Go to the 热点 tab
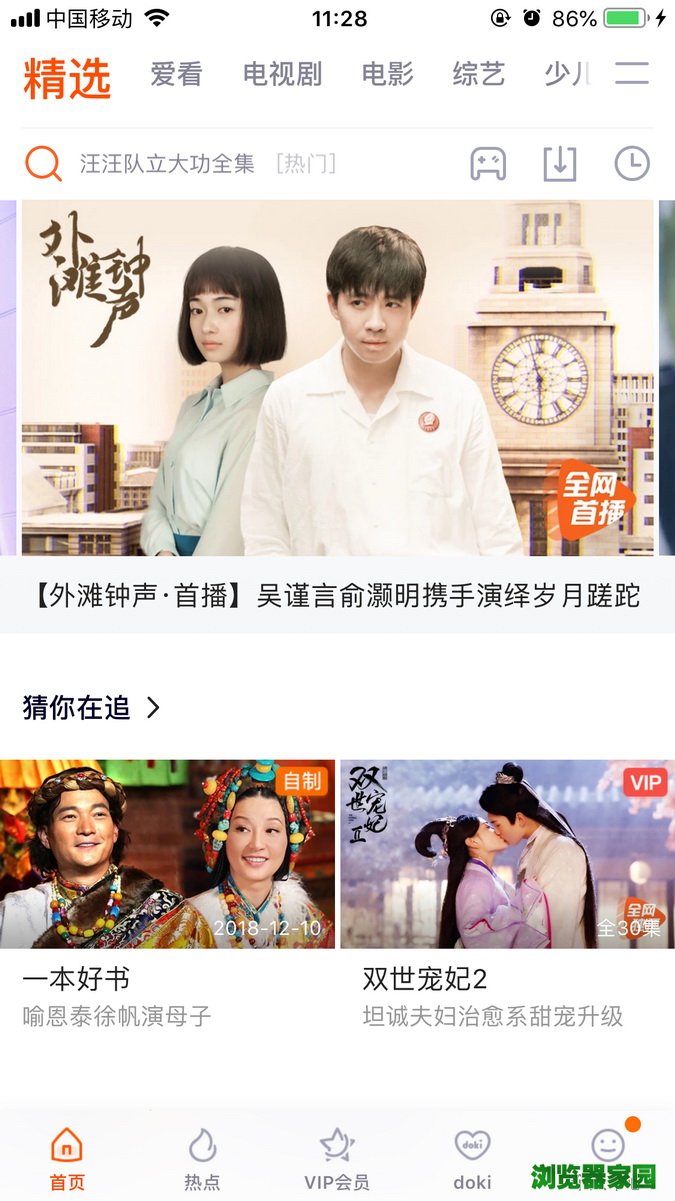This screenshot has height=1201, width=675. pyautogui.click(x=202, y=1160)
